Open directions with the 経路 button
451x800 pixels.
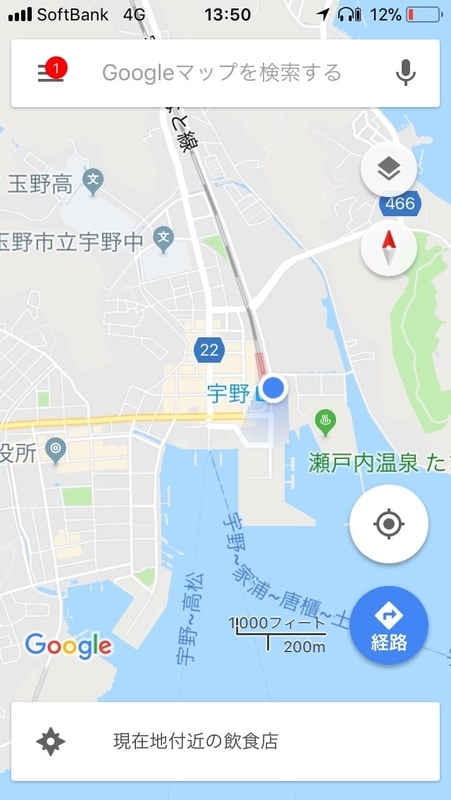pos(389,625)
